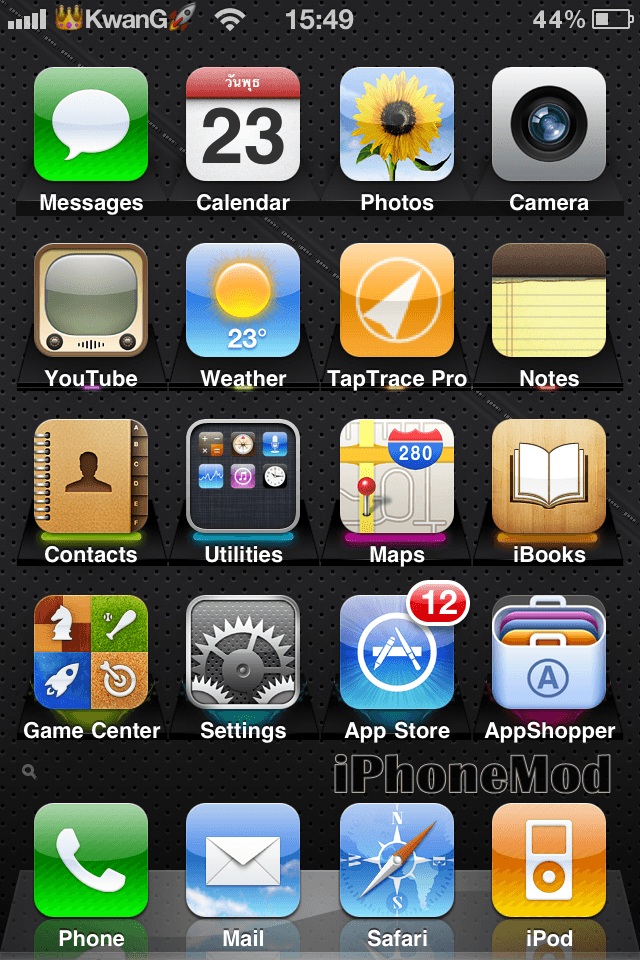Launch the Camera

[549, 124]
